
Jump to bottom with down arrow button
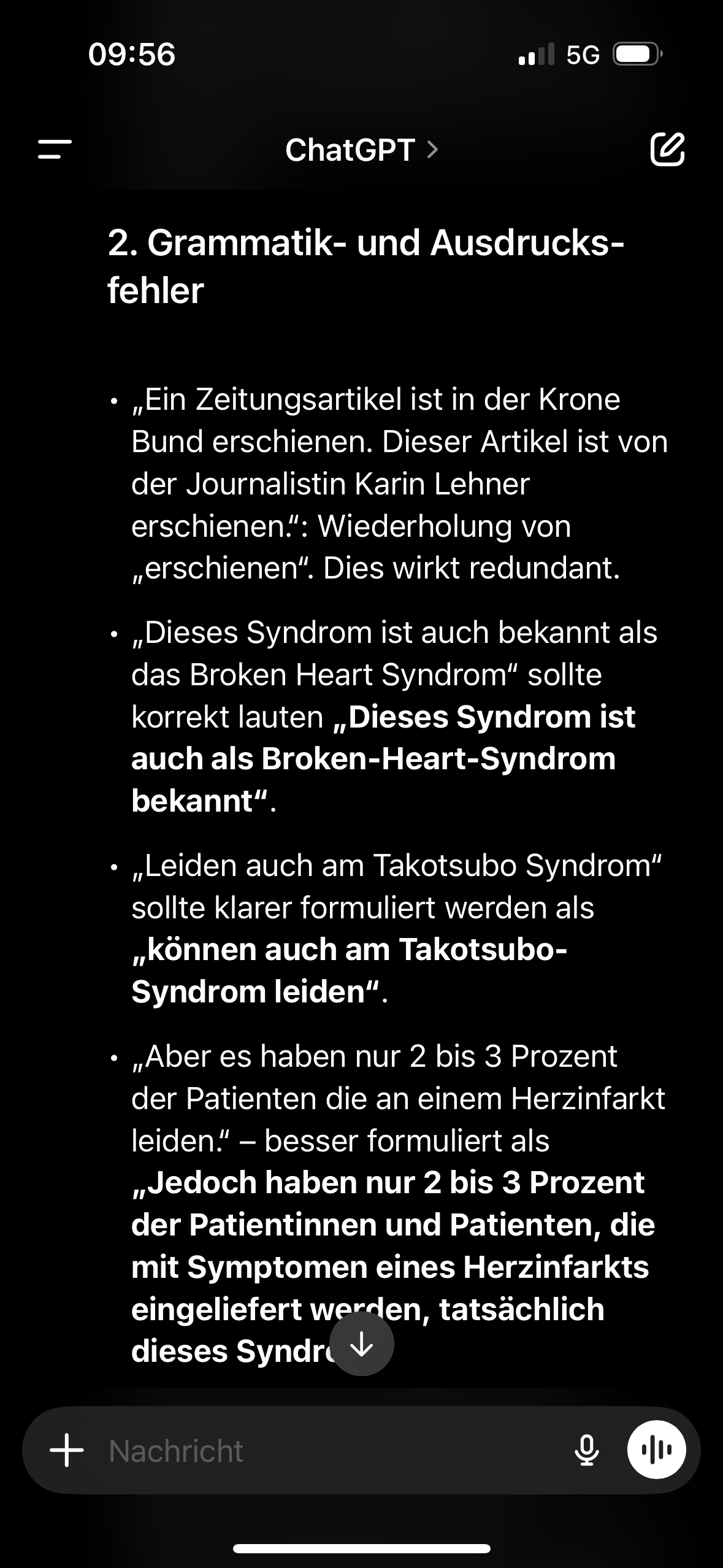click(x=362, y=1343)
